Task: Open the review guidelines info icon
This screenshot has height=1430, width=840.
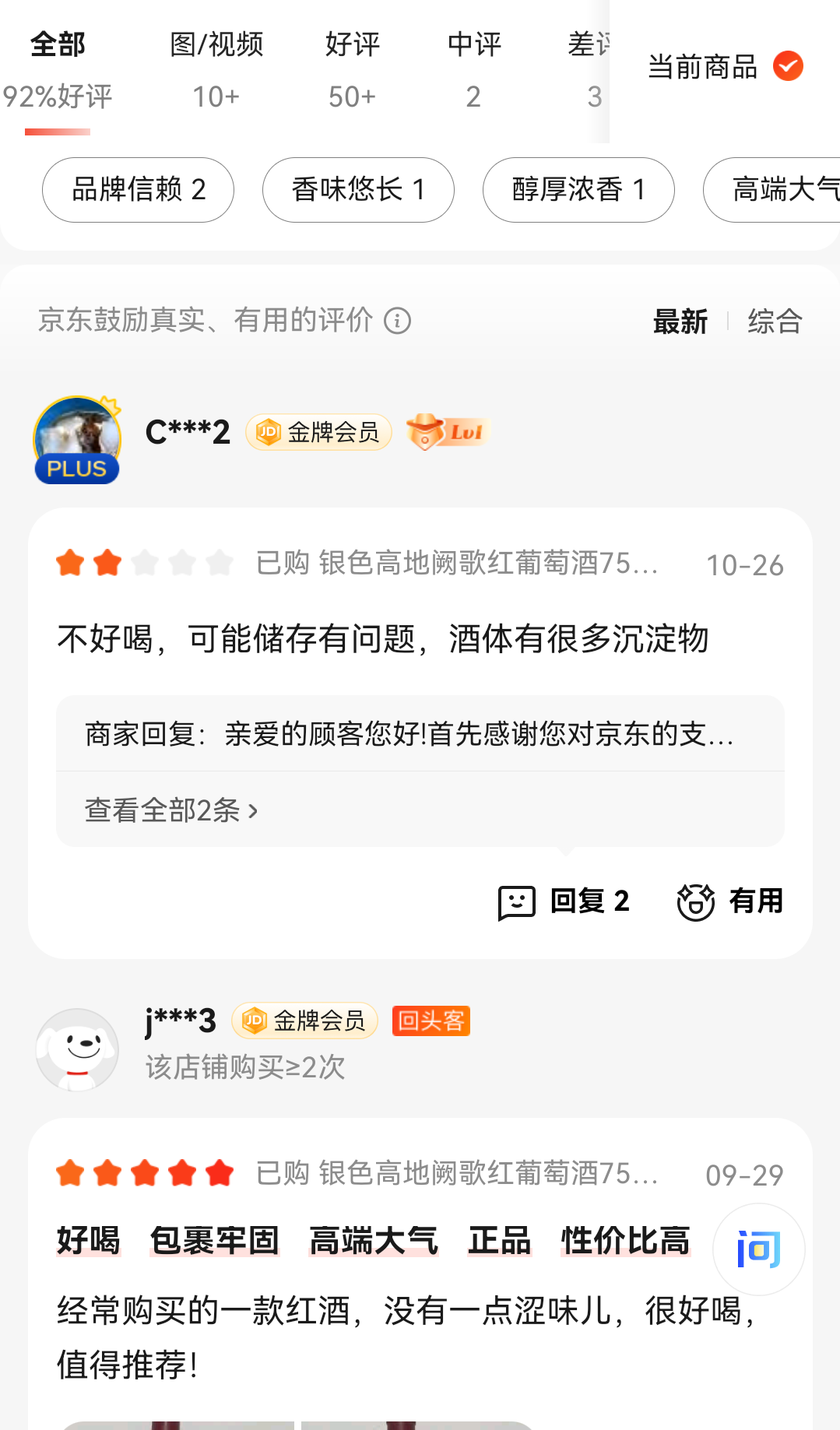Action: (x=397, y=321)
